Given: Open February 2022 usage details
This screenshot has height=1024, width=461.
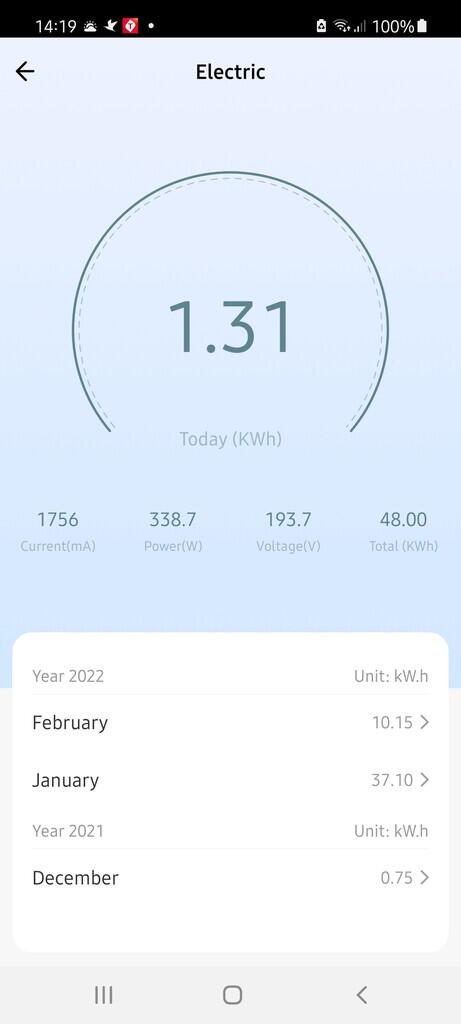Looking at the screenshot, I should pyautogui.click(x=230, y=722).
